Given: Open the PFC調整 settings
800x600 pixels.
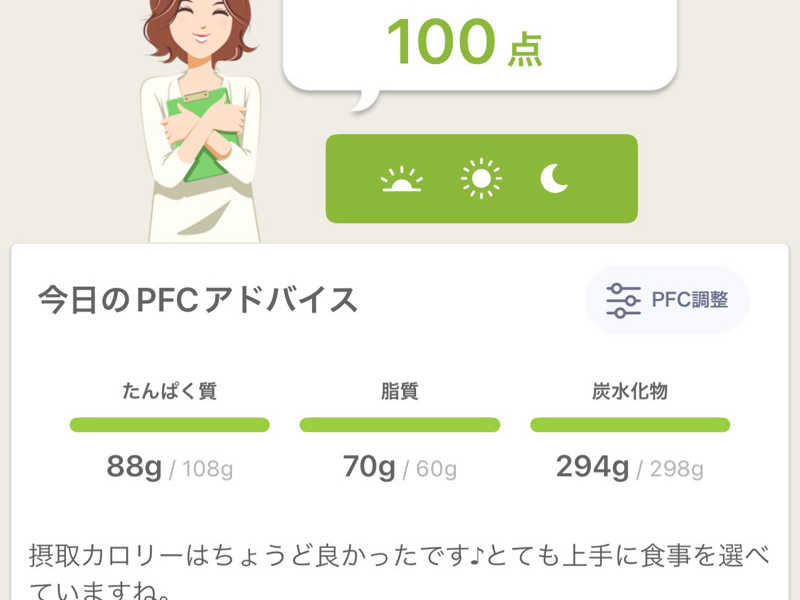Looking at the screenshot, I should point(667,300).
